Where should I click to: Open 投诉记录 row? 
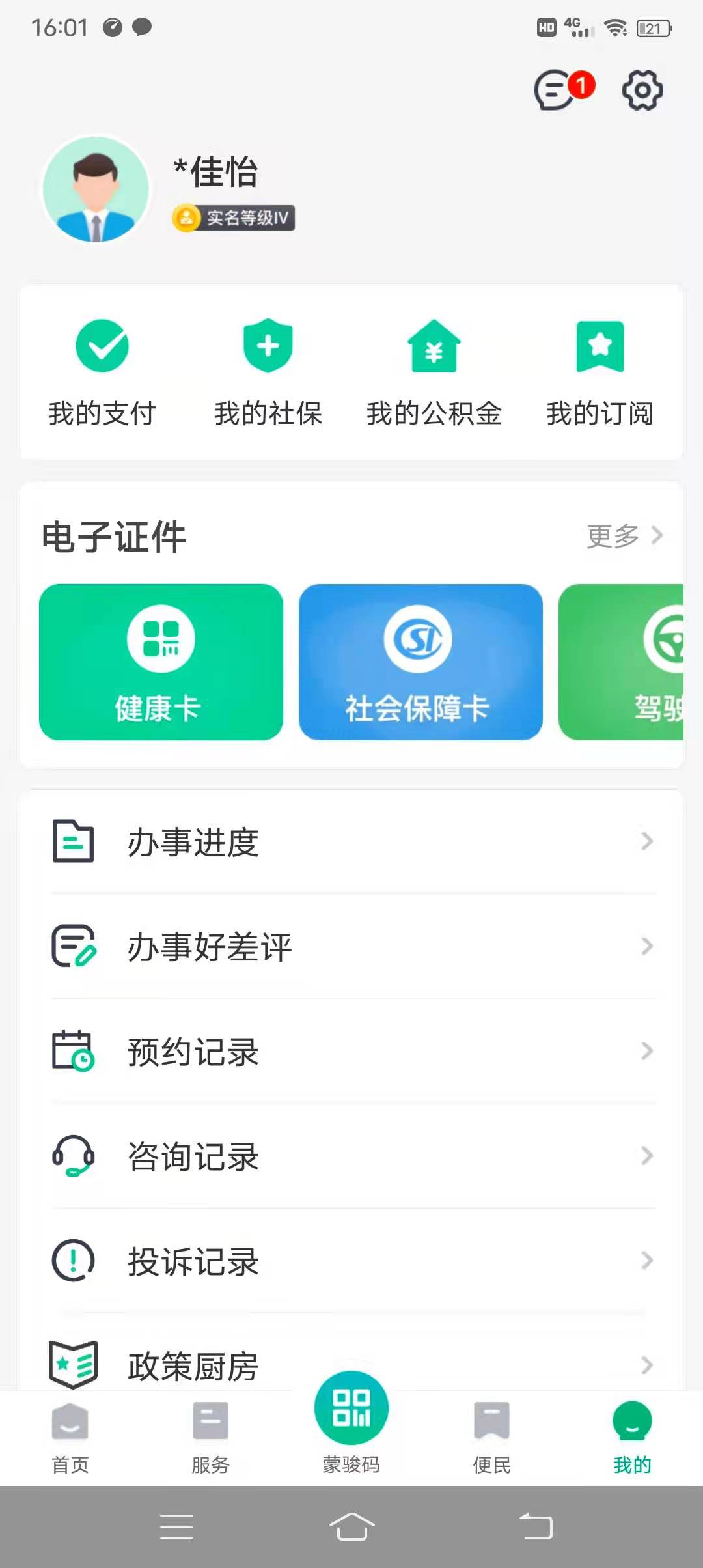pyautogui.click(x=351, y=1261)
